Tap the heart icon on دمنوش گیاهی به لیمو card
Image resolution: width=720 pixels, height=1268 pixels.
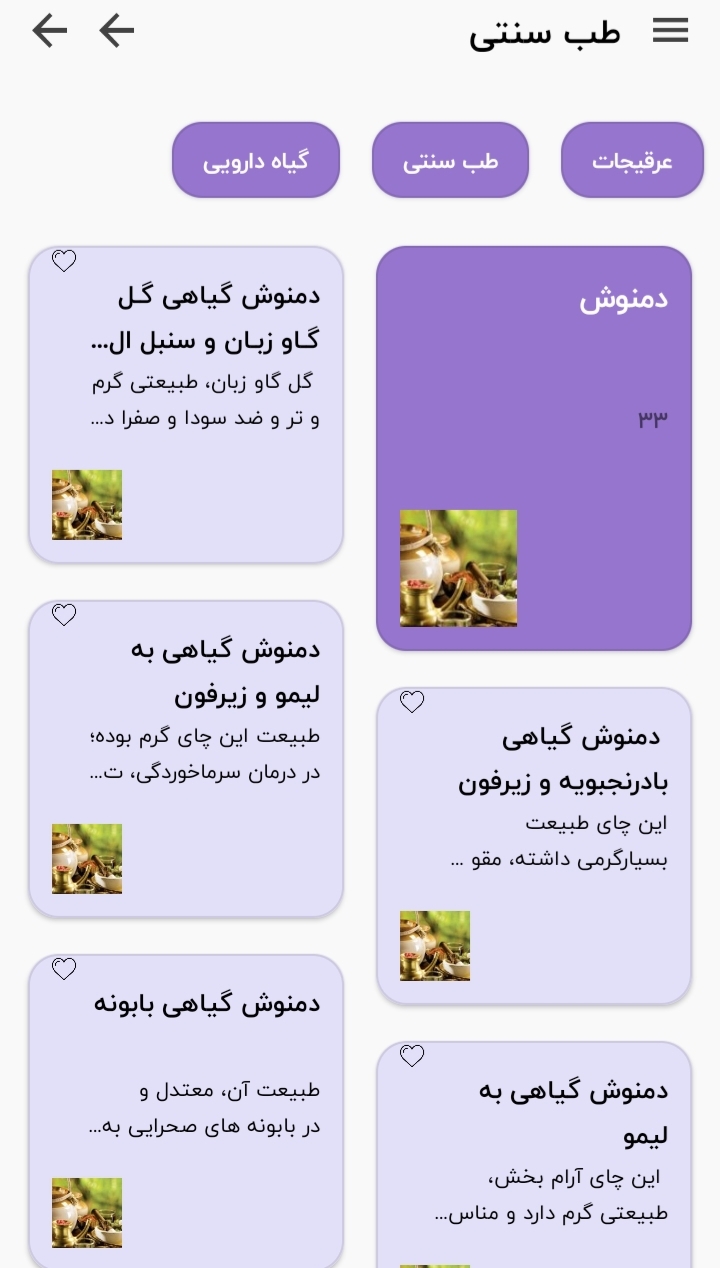(x=412, y=1056)
